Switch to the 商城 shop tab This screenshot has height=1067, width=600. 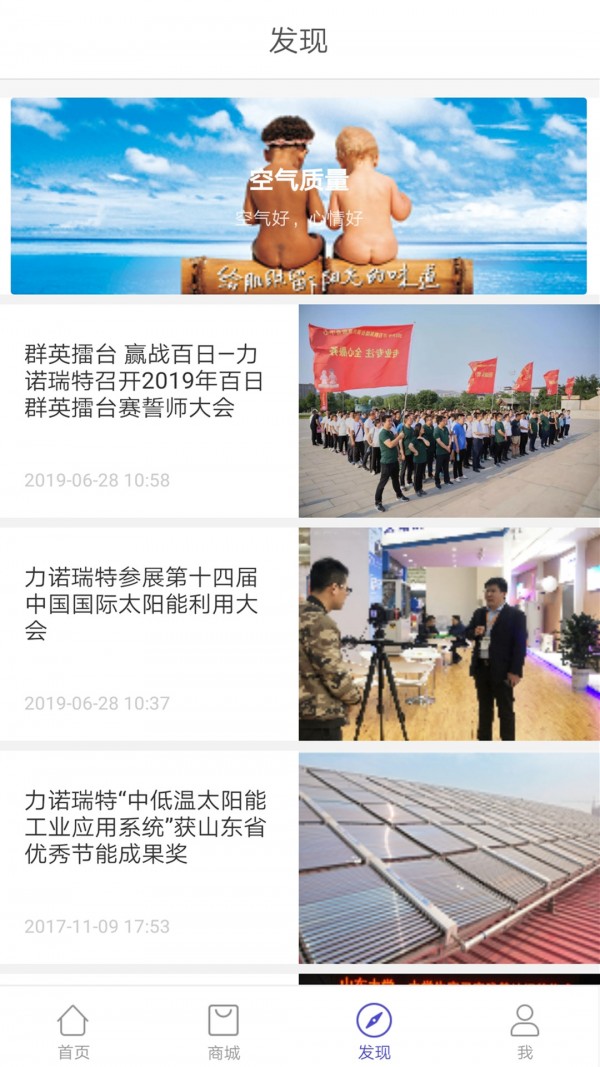click(223, 1031)
